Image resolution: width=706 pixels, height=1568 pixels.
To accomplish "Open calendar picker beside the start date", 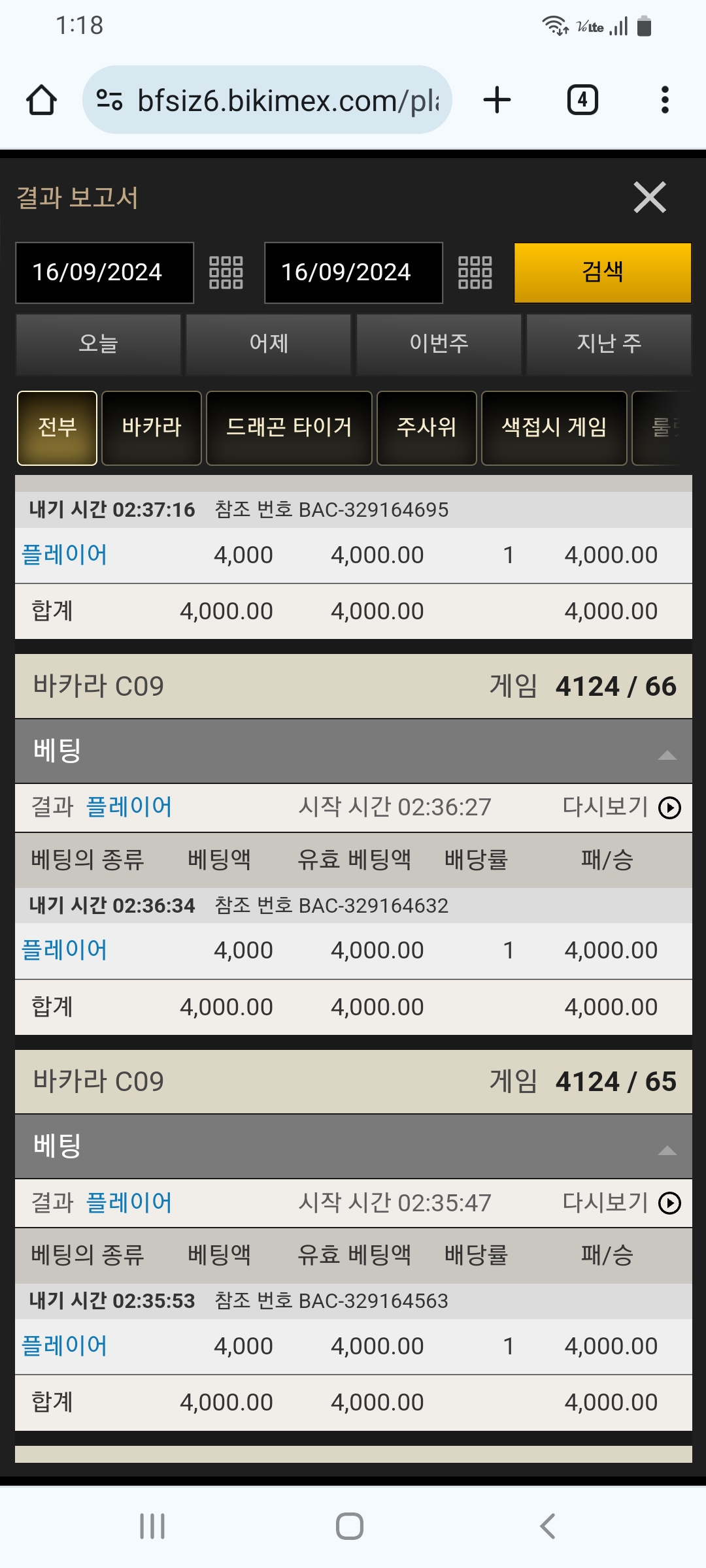I will click(x=226, y=272).
